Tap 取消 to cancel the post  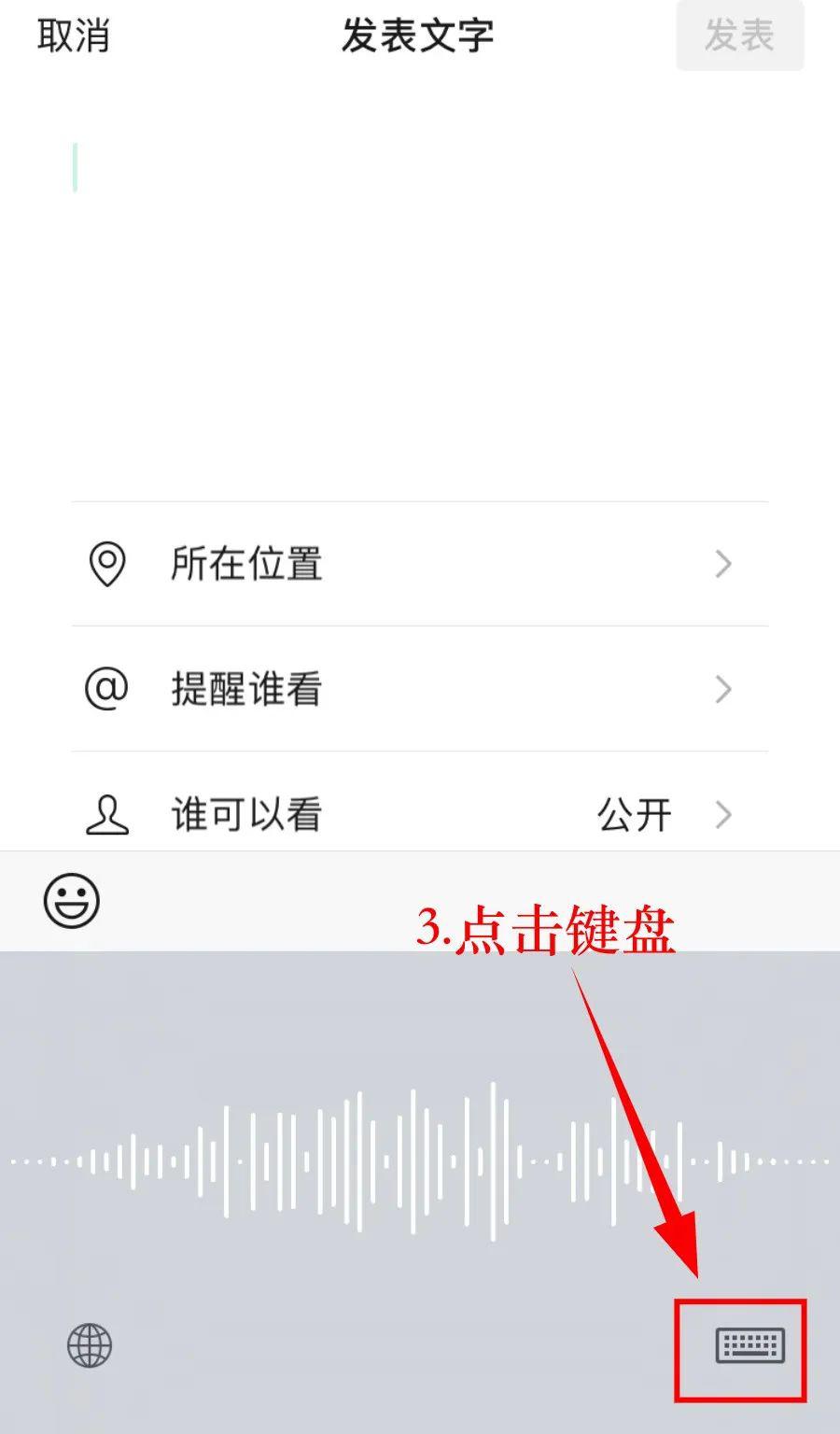74,36
